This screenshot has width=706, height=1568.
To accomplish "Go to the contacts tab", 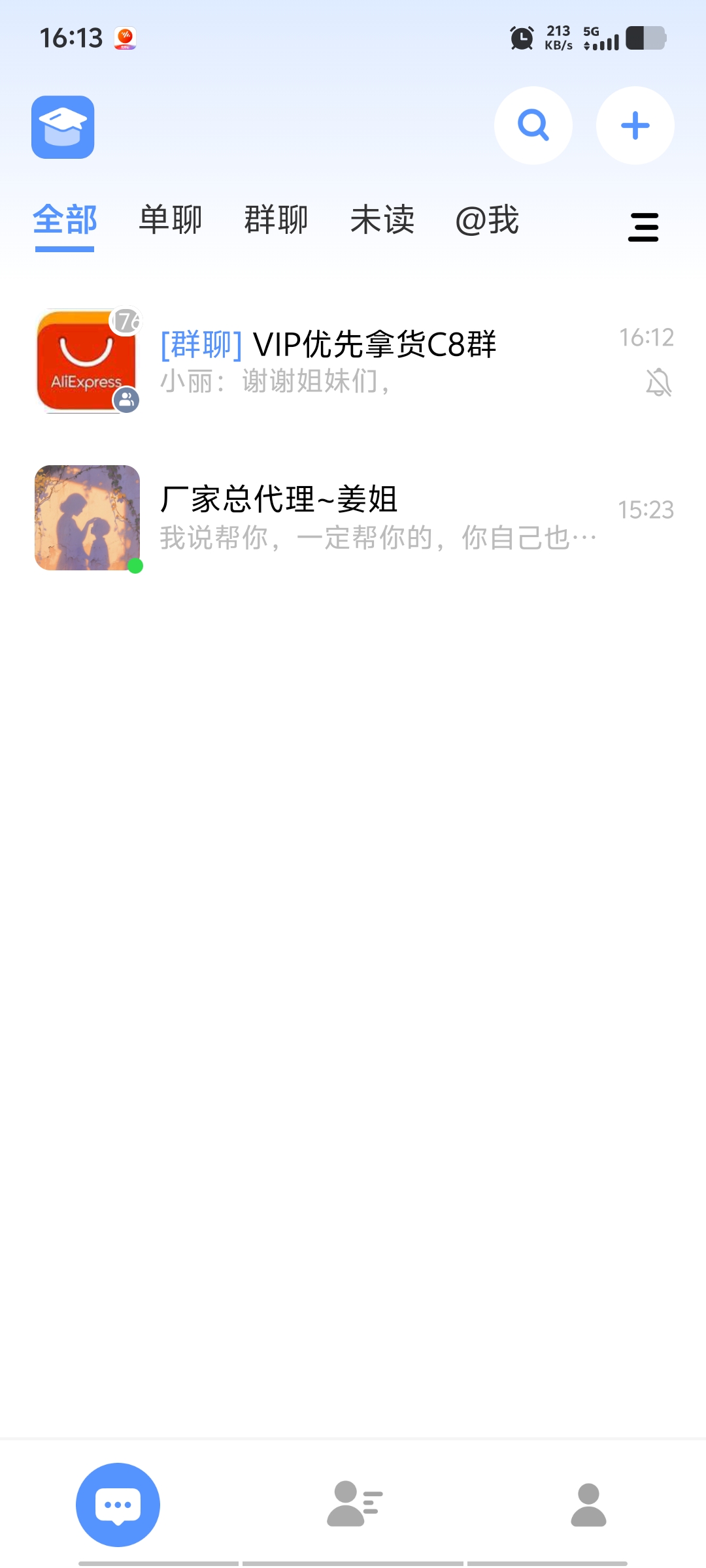I will tap(354, 1504).
